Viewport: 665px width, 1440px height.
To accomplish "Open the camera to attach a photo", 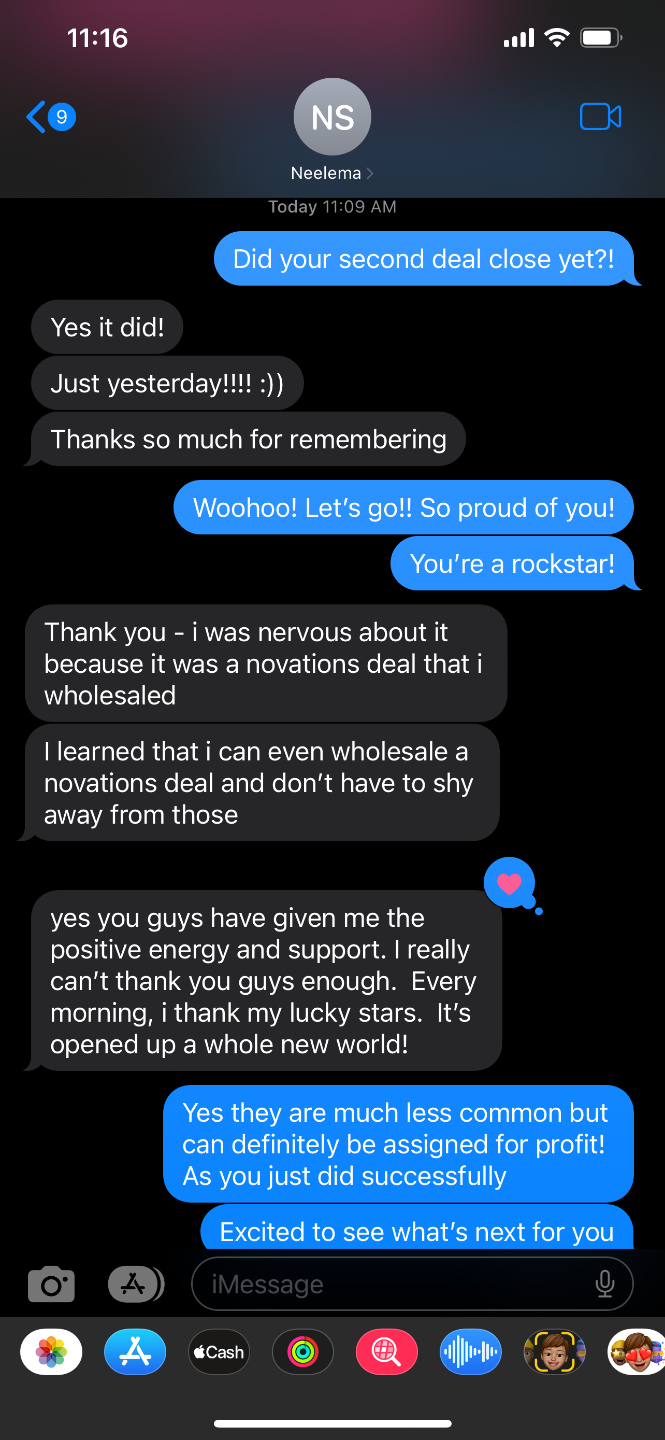I will [x=51, y=1284].
